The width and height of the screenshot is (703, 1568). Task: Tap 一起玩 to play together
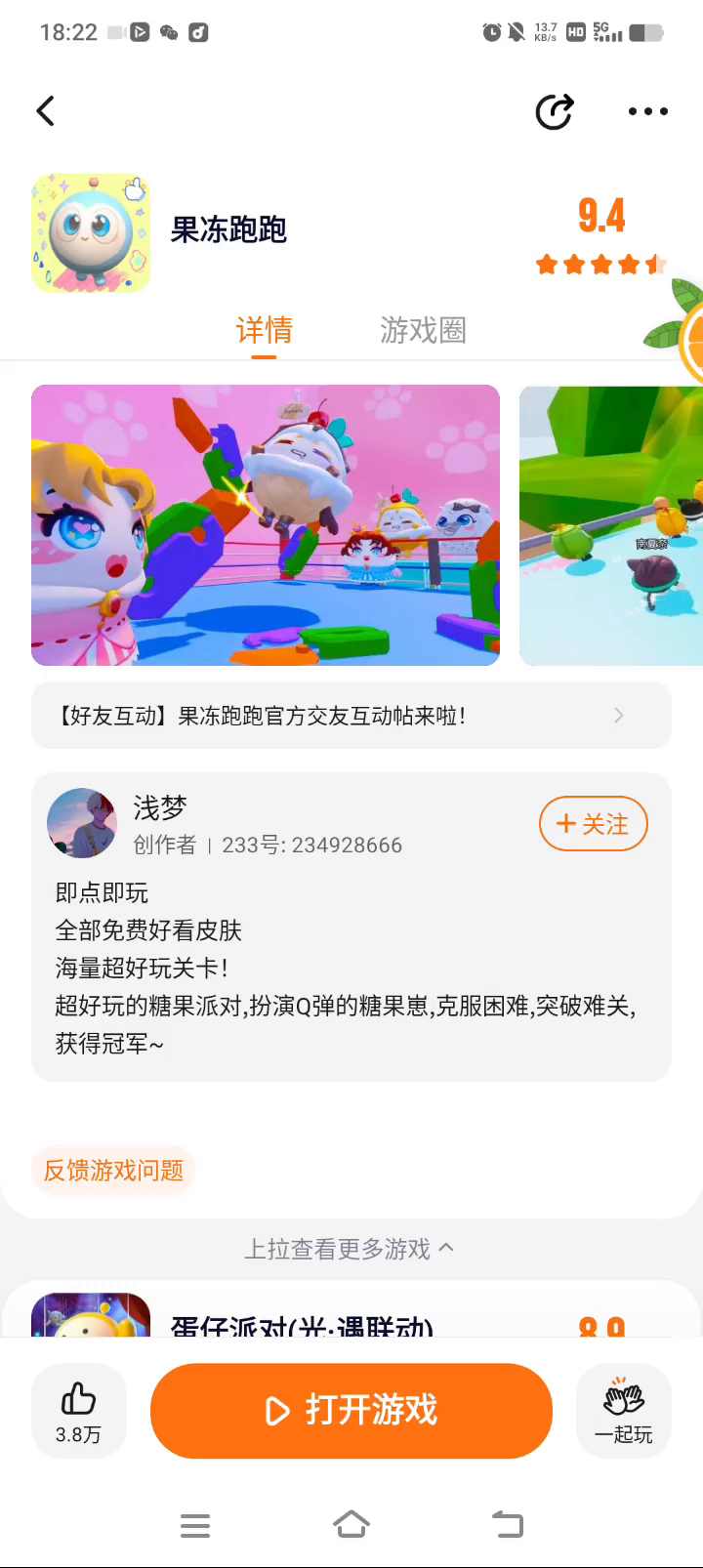tap(624, 1410)
